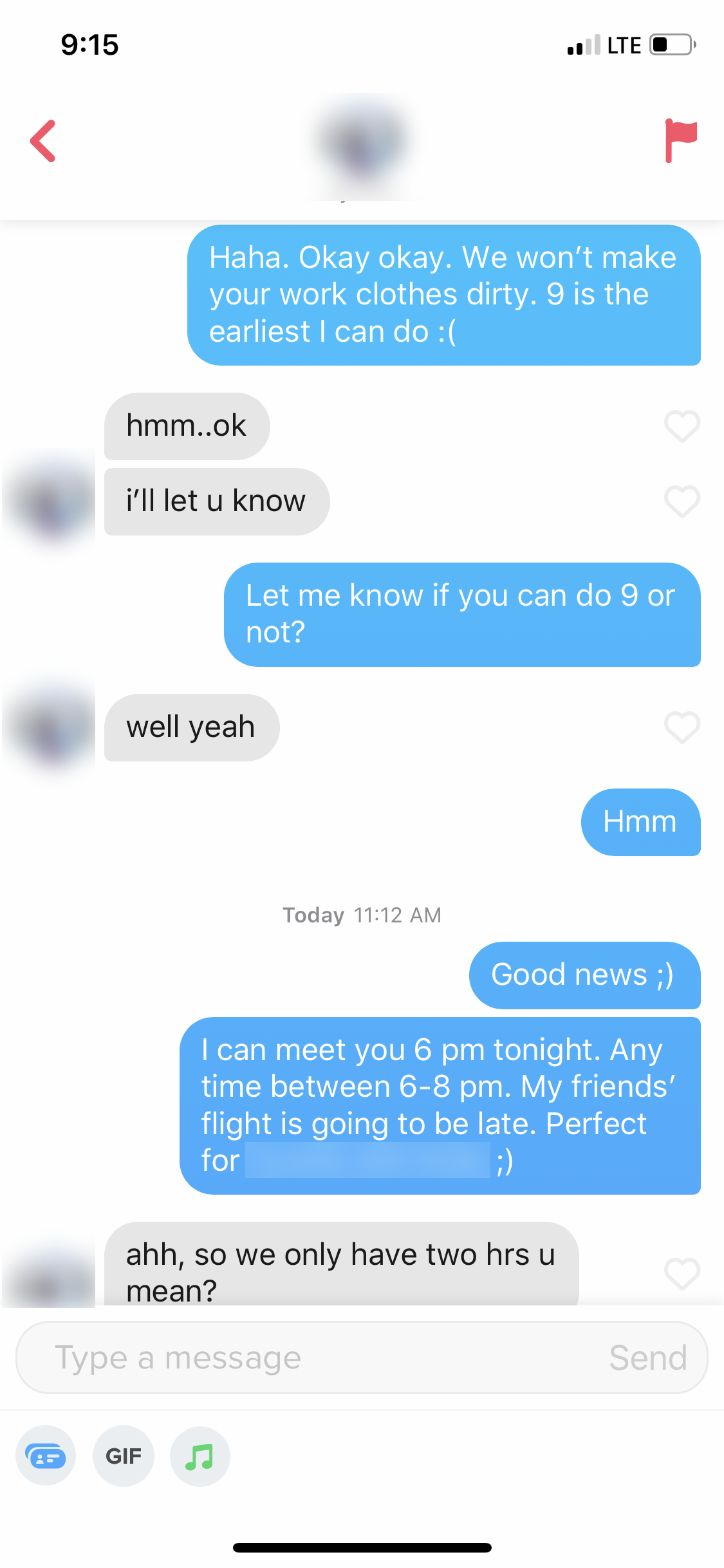Tap the Send button
Image resolution: width=724 pixels, height=1568 pixels.
(648, 1358)
